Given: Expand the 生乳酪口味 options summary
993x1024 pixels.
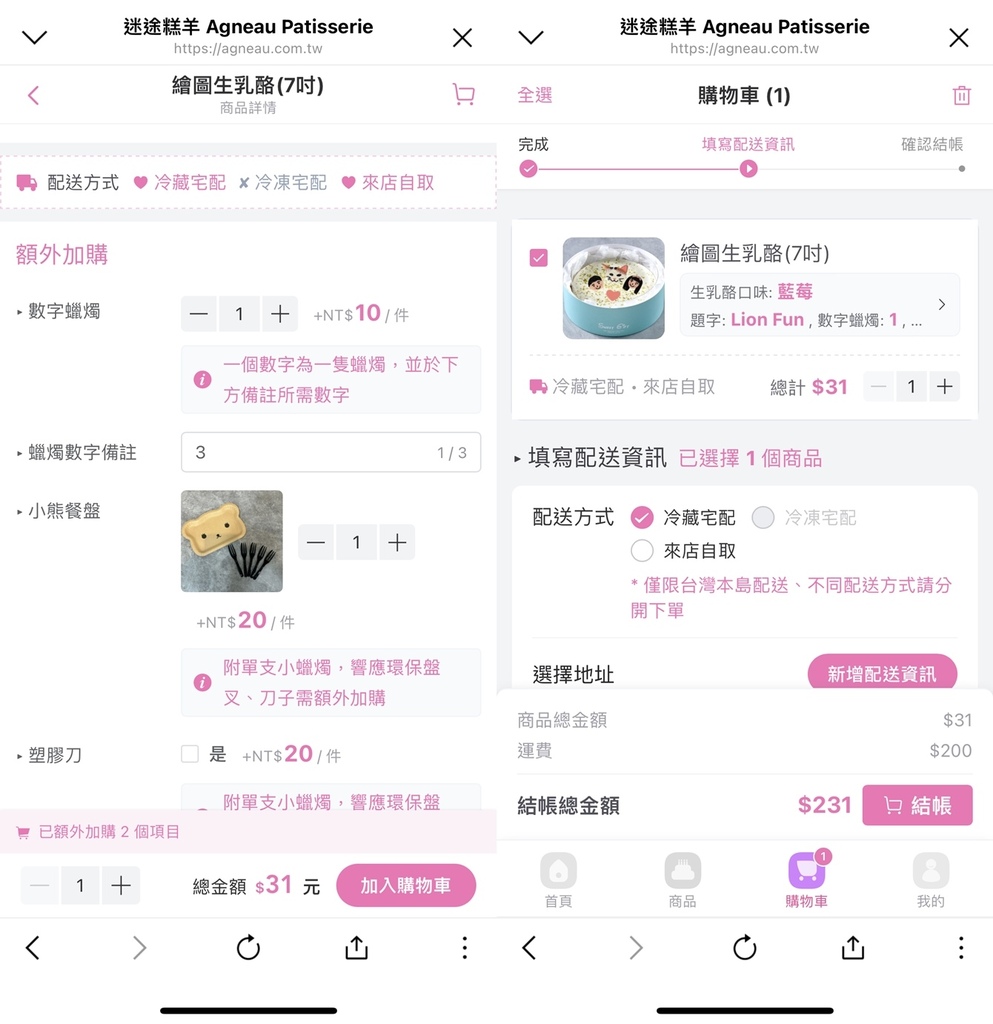Looking at the screenshot, I should click(941, 304).
